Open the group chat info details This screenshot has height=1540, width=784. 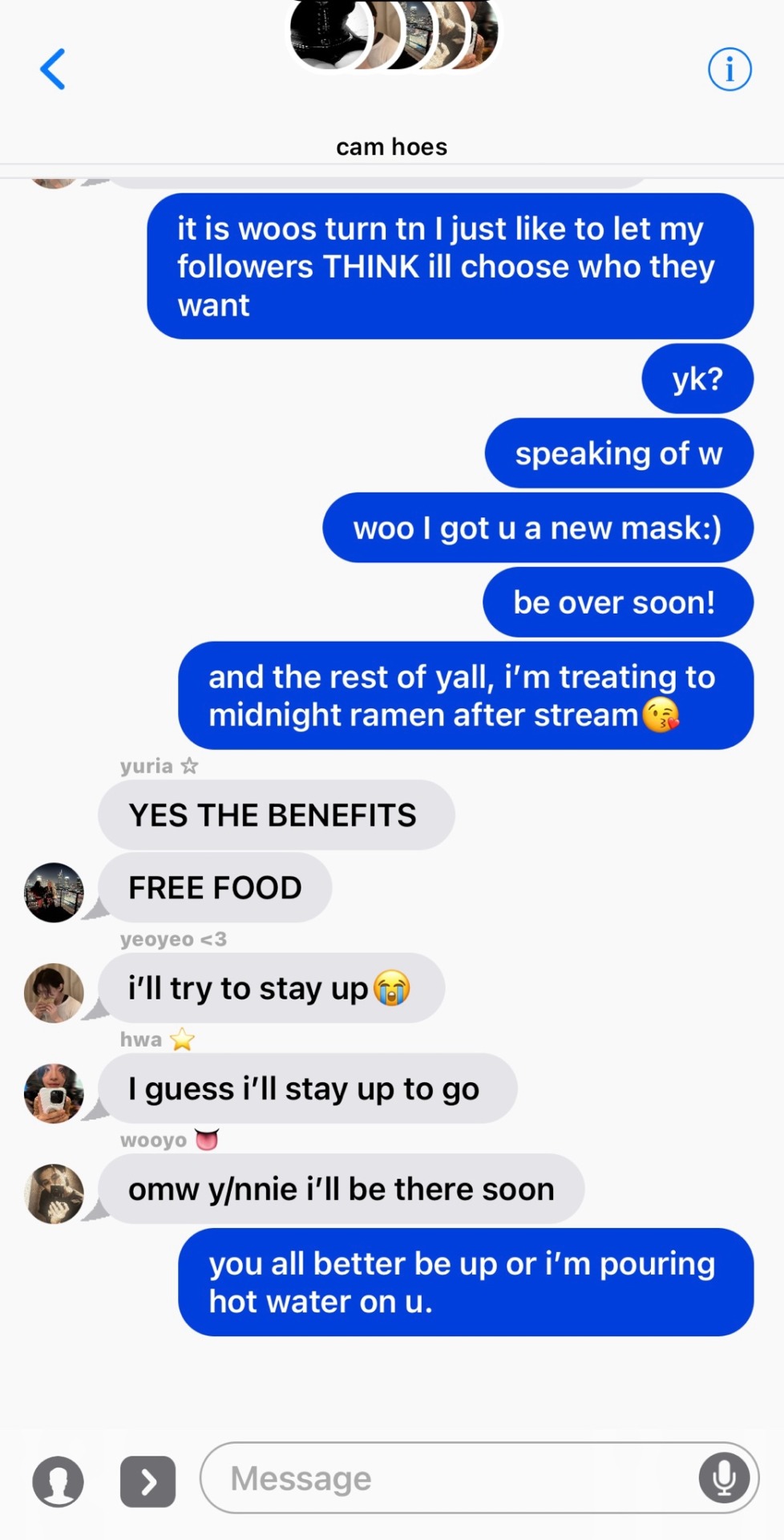[729, 69]
